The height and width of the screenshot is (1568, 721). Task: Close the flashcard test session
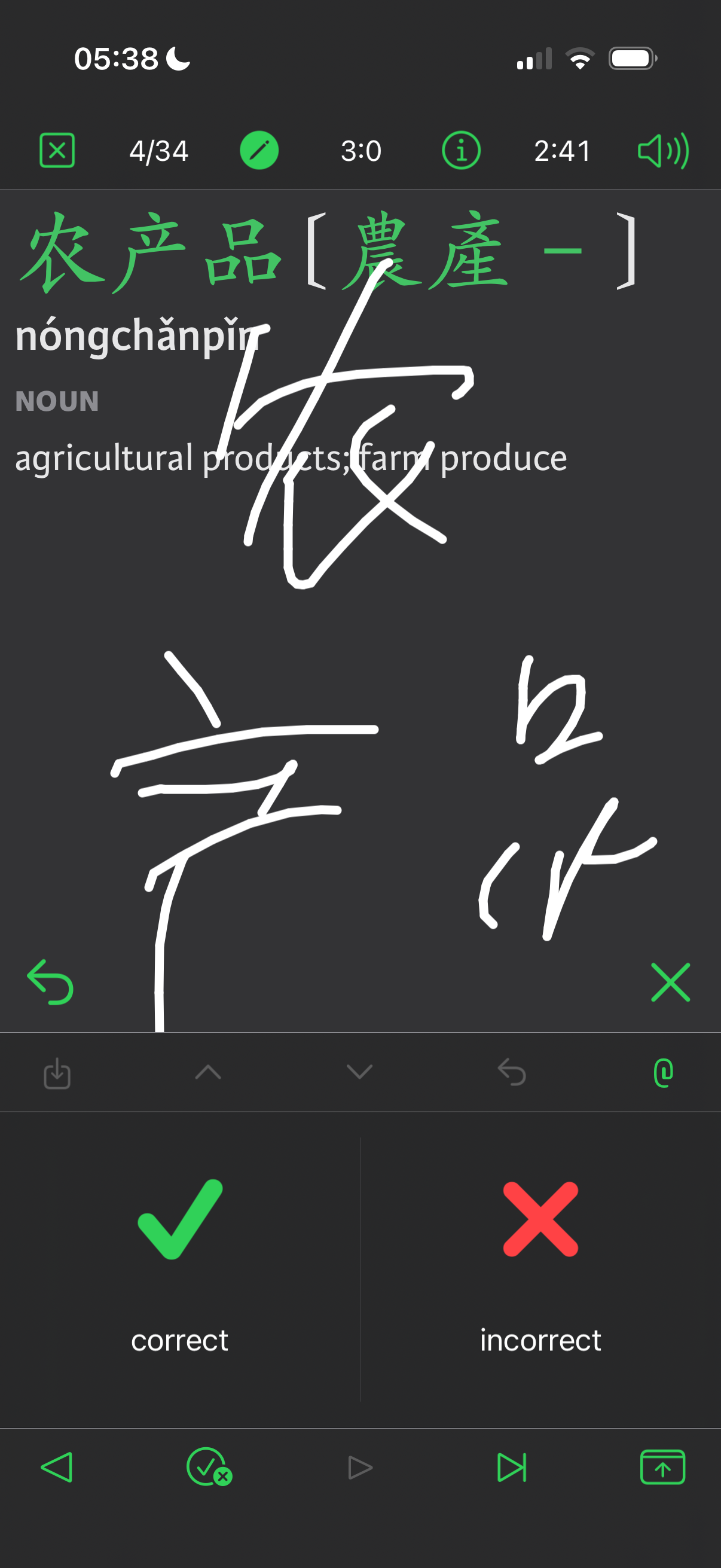pyautogui.click(x=57, y=150)
